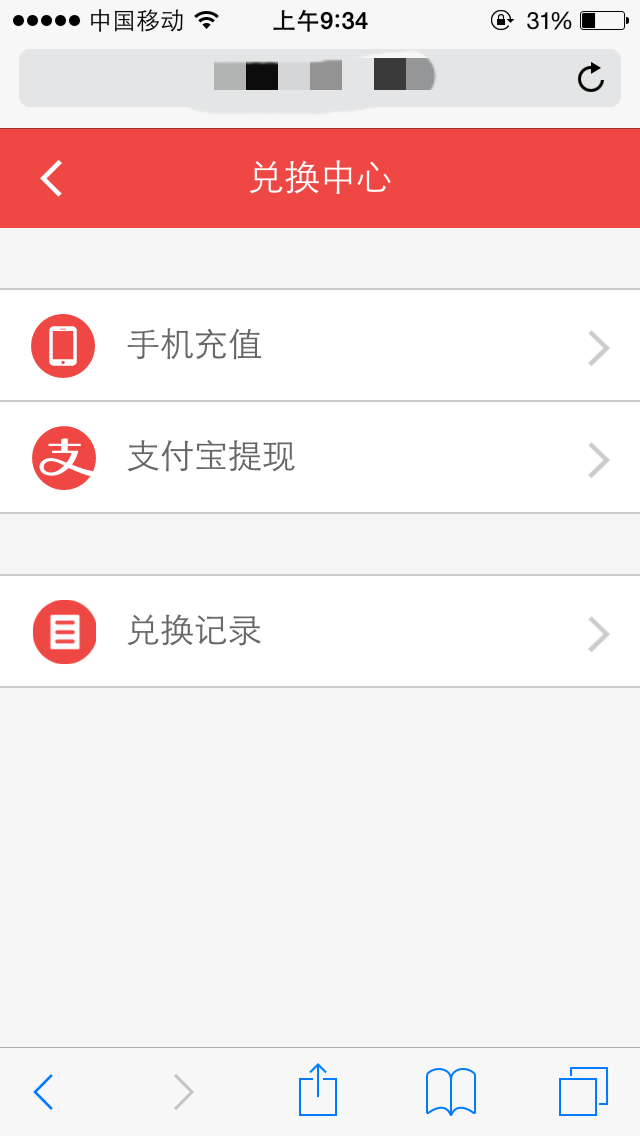Reload the page in Safari
640x1136 pixels.
point(591,78)
